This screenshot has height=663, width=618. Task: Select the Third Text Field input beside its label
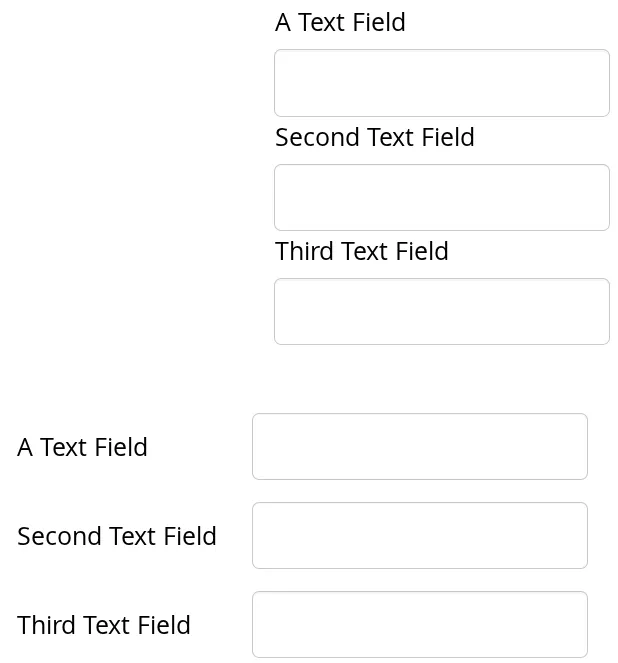[x=419, y=625]
